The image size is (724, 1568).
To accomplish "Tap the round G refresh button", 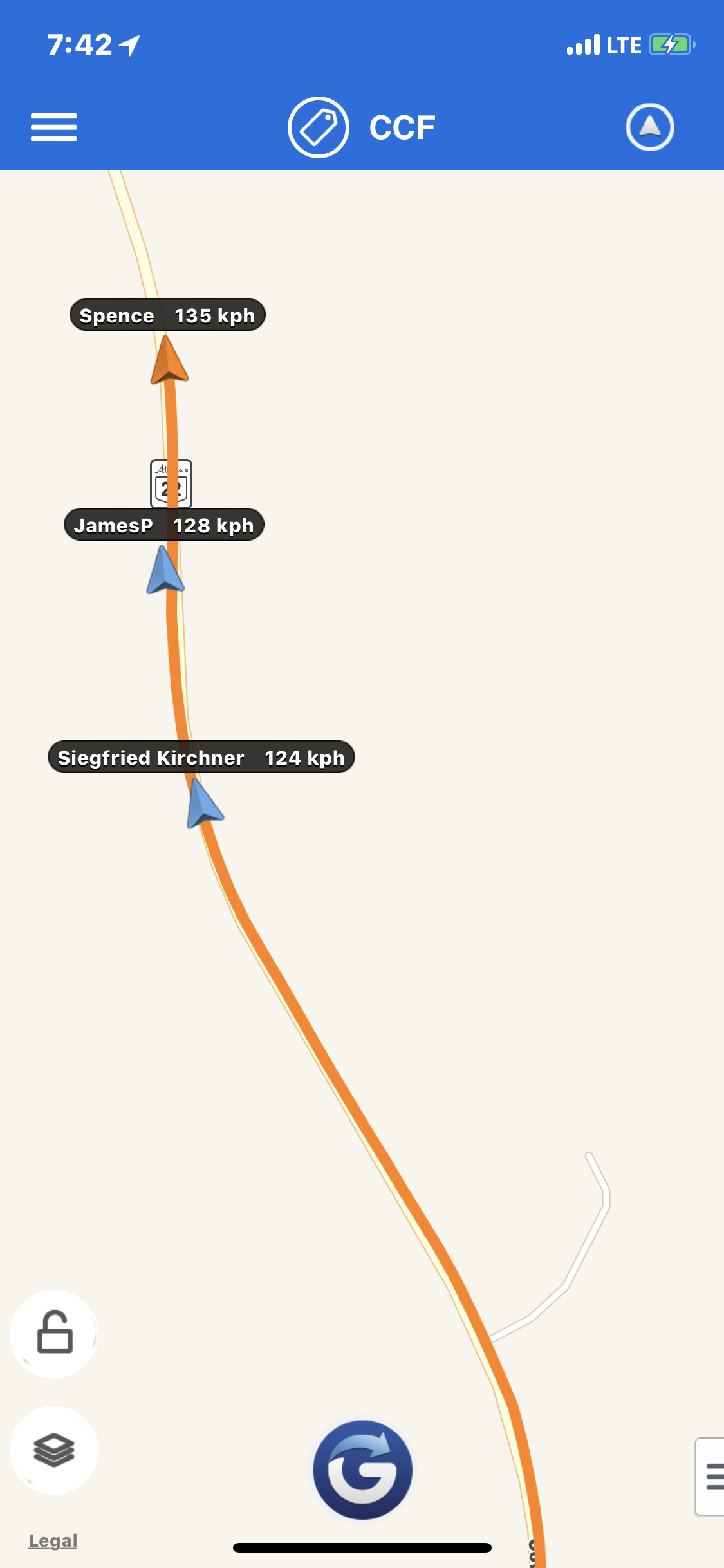I will pyautogui.click(x=362, y=1470).
